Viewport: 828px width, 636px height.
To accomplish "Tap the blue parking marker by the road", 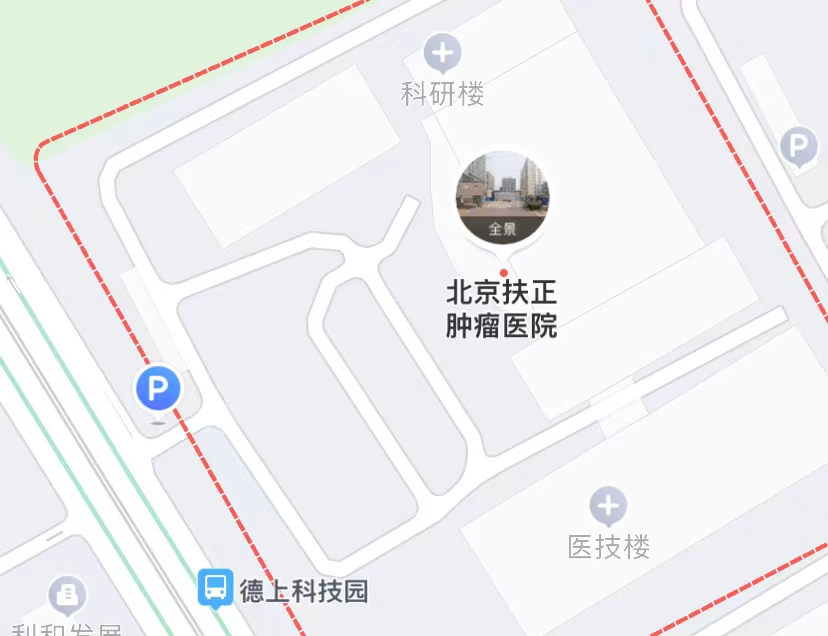I will point(158,388).
